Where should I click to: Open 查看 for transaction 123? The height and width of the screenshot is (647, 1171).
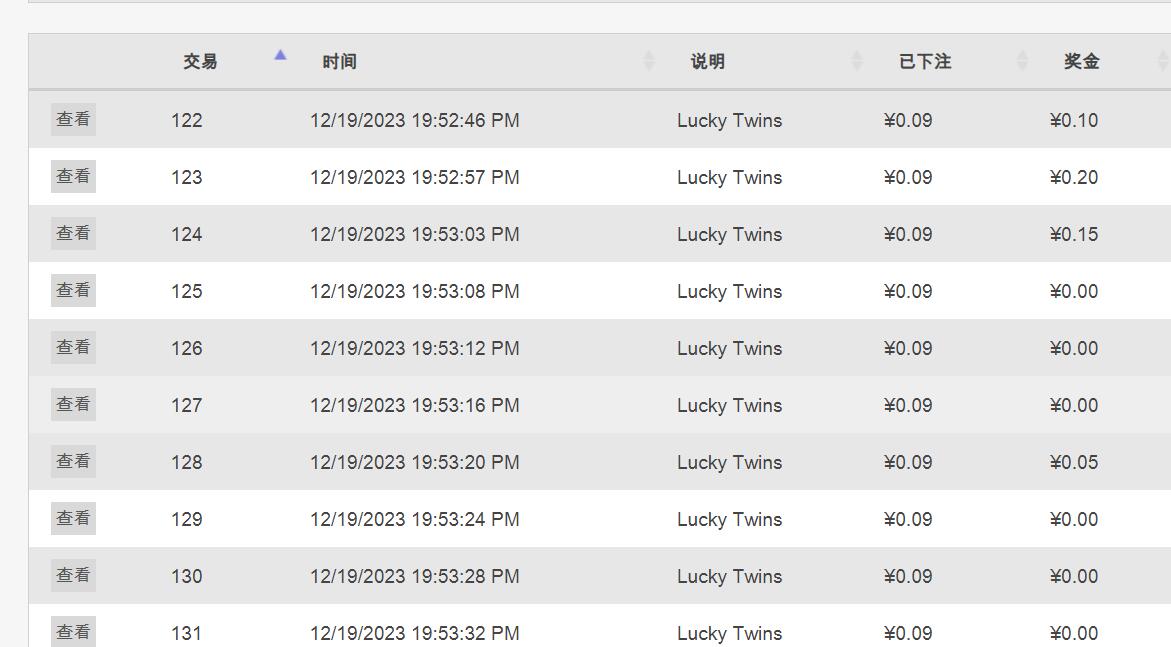73,176
